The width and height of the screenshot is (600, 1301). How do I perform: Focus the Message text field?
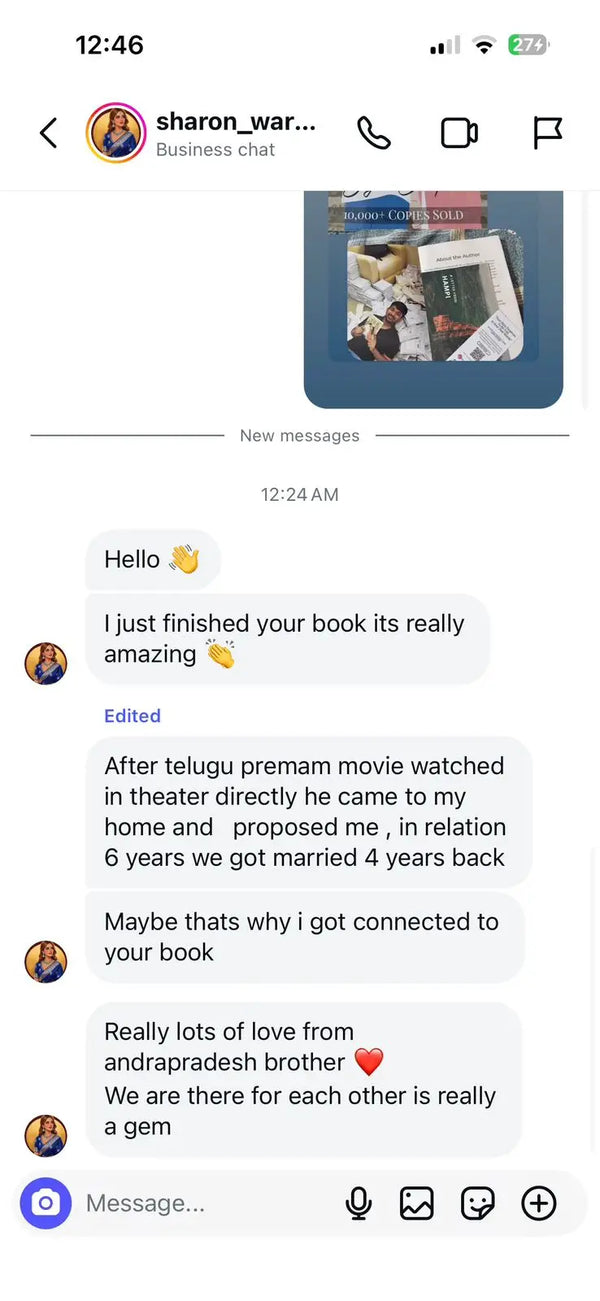[200, 1203]
